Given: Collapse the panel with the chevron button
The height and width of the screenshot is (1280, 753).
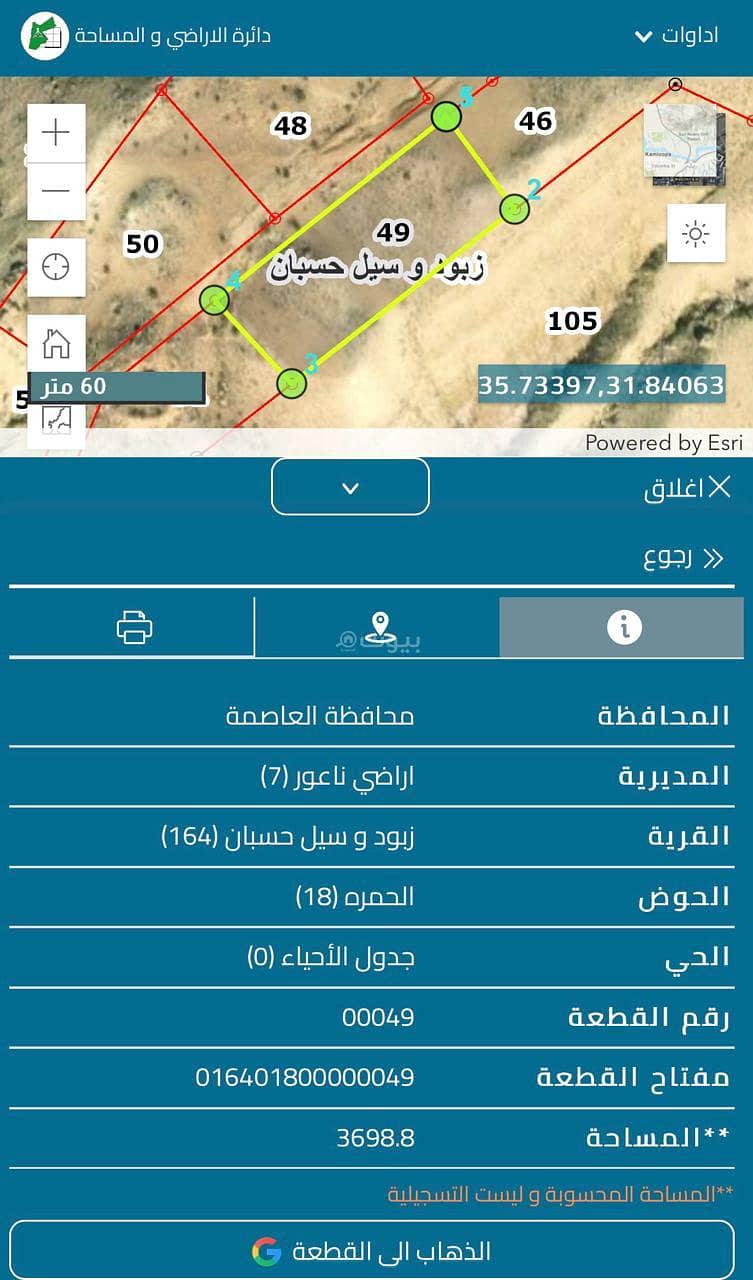Looking at the screenshot, I should (350, 488).
